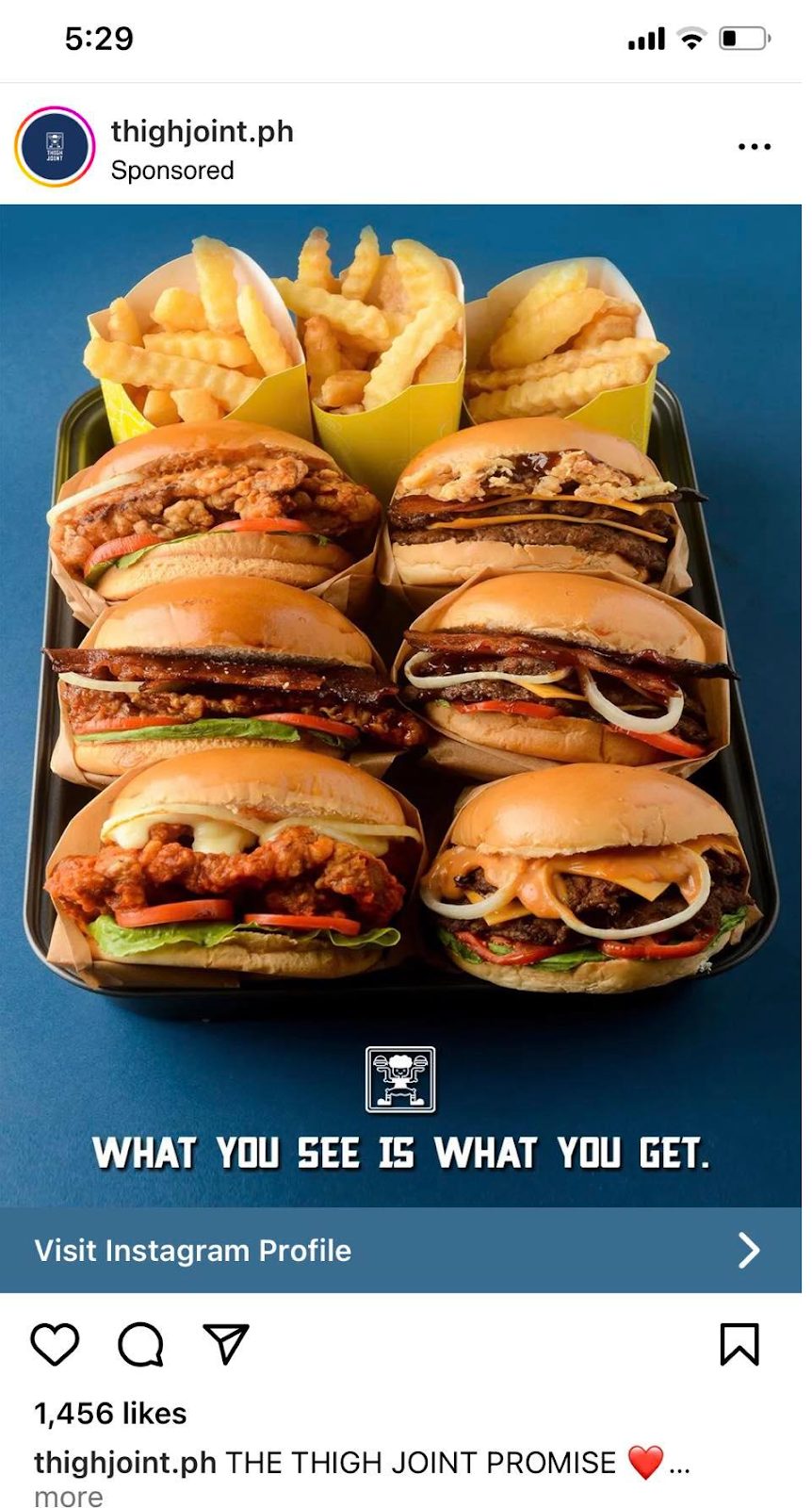This screenshot has height=1508, width=812.
Task: Open thighjoint.ph profile picture
Action: click(x=55, y=147)
